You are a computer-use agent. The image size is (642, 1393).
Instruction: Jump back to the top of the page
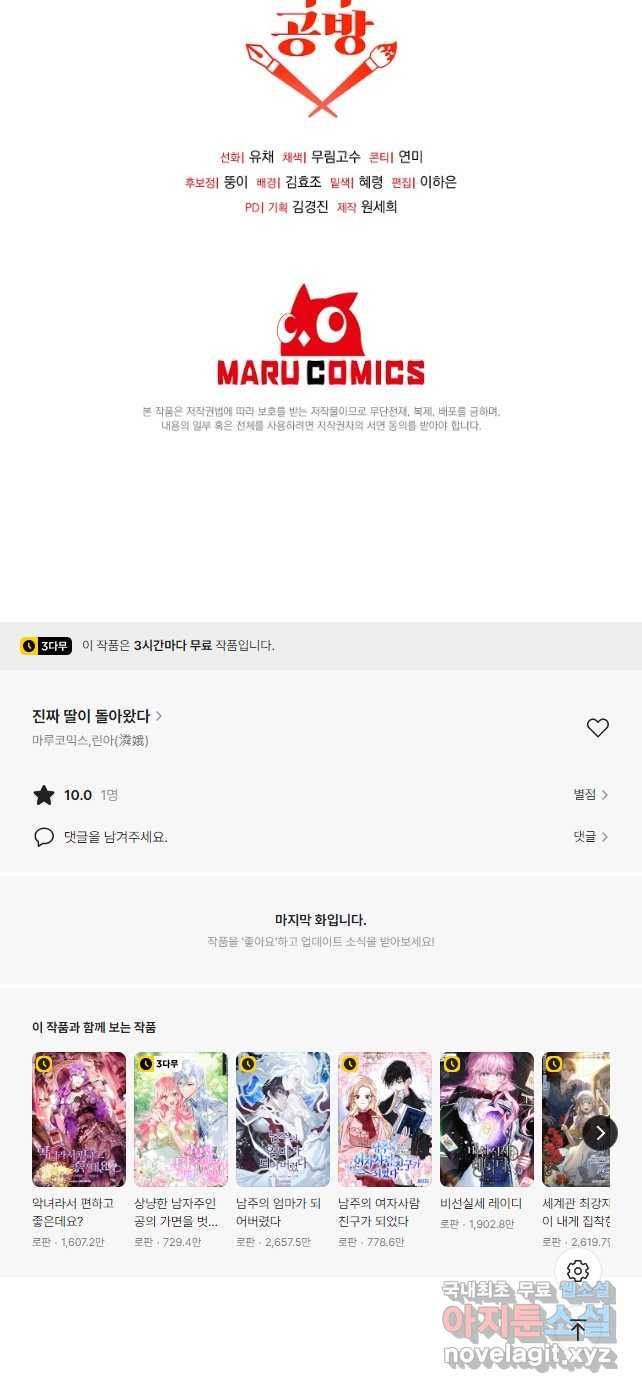click(577, 1330)
